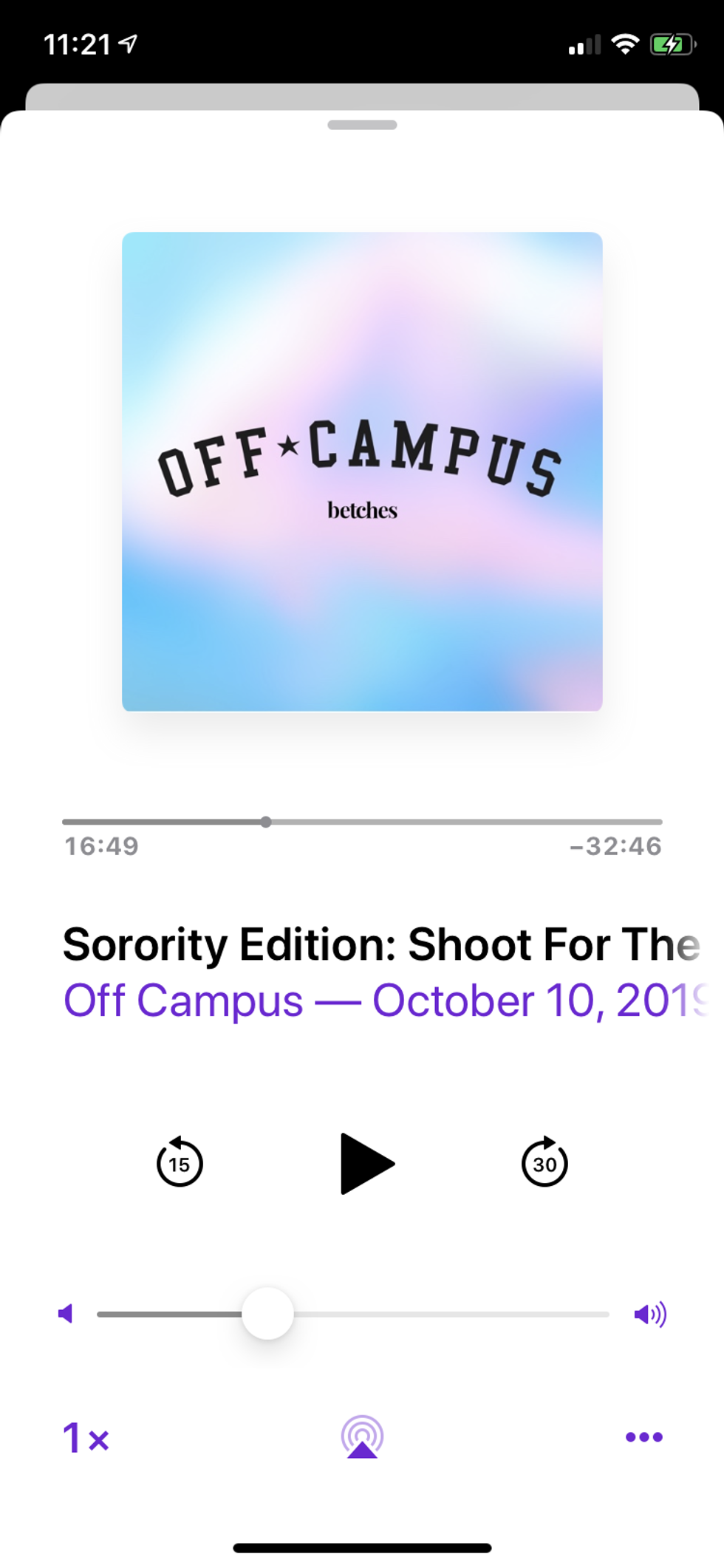The width and height of the screenshot is (724, 1568).
Task: Tap the volume slider
Action: [353, 1314]
